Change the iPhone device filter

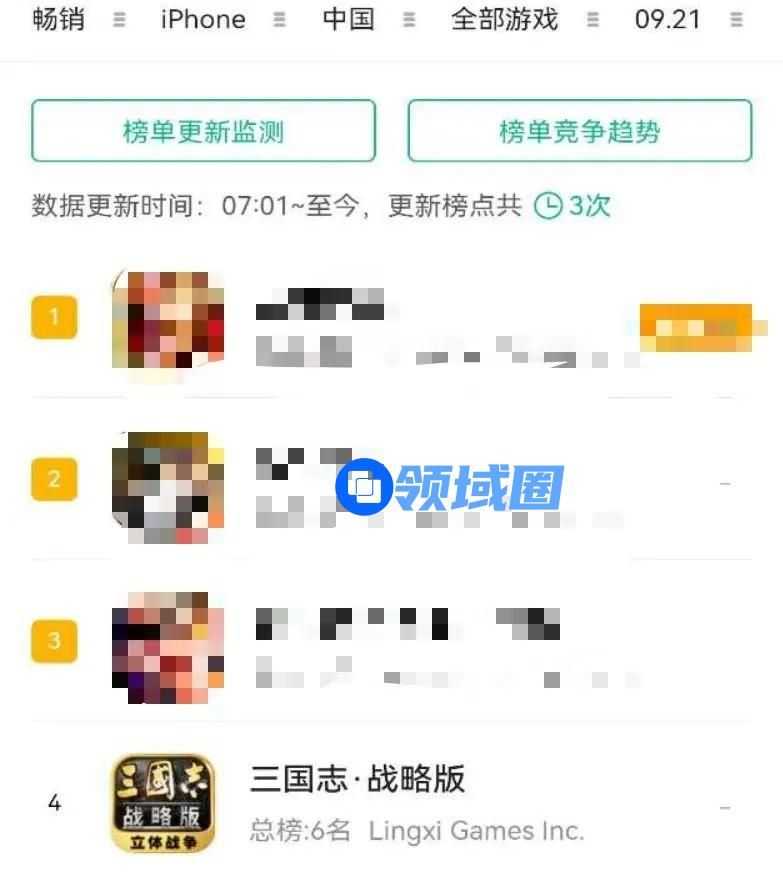[x=222, y=19]
